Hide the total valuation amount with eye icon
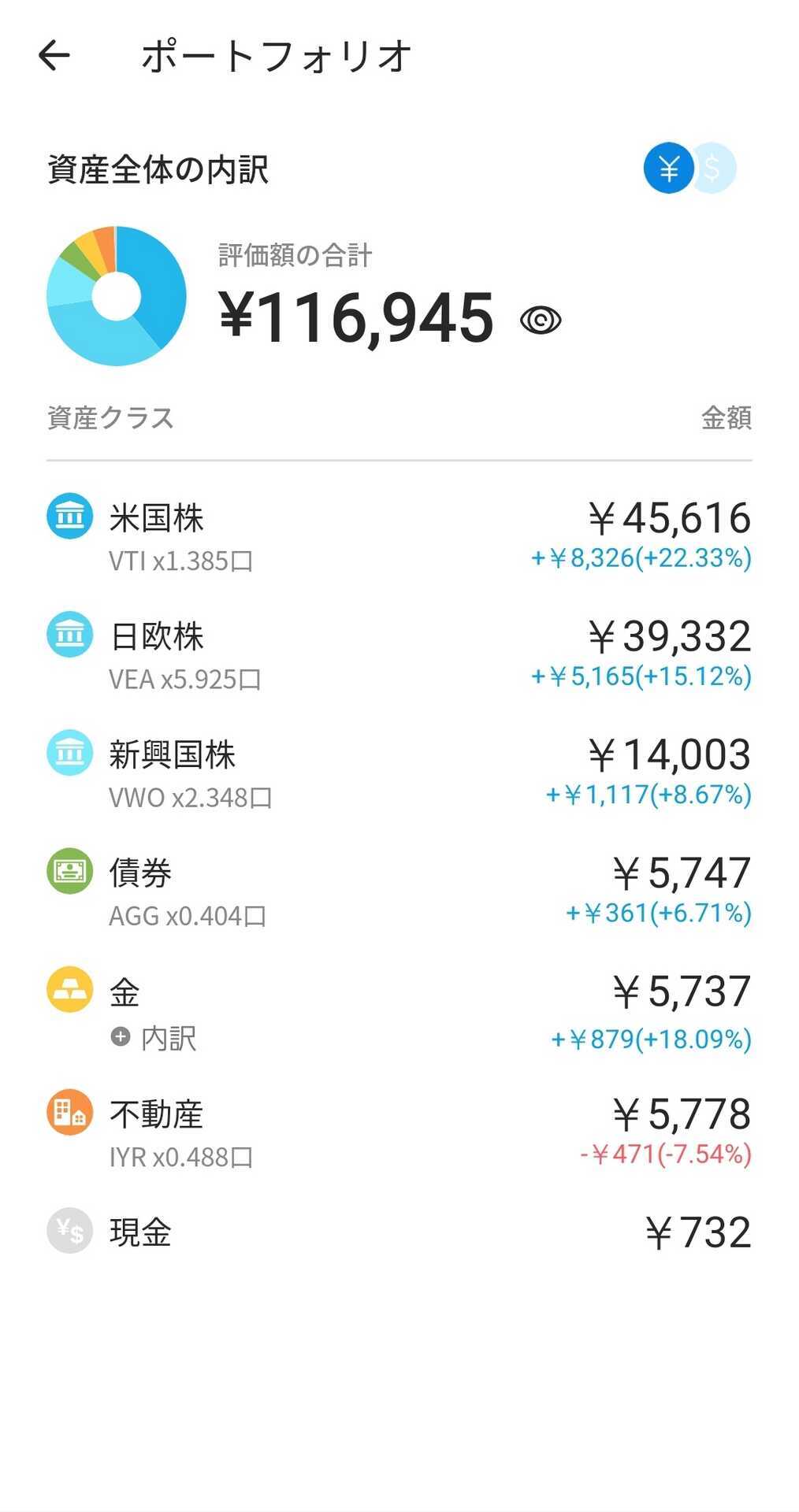799x1512 pixels. (541, 320)
